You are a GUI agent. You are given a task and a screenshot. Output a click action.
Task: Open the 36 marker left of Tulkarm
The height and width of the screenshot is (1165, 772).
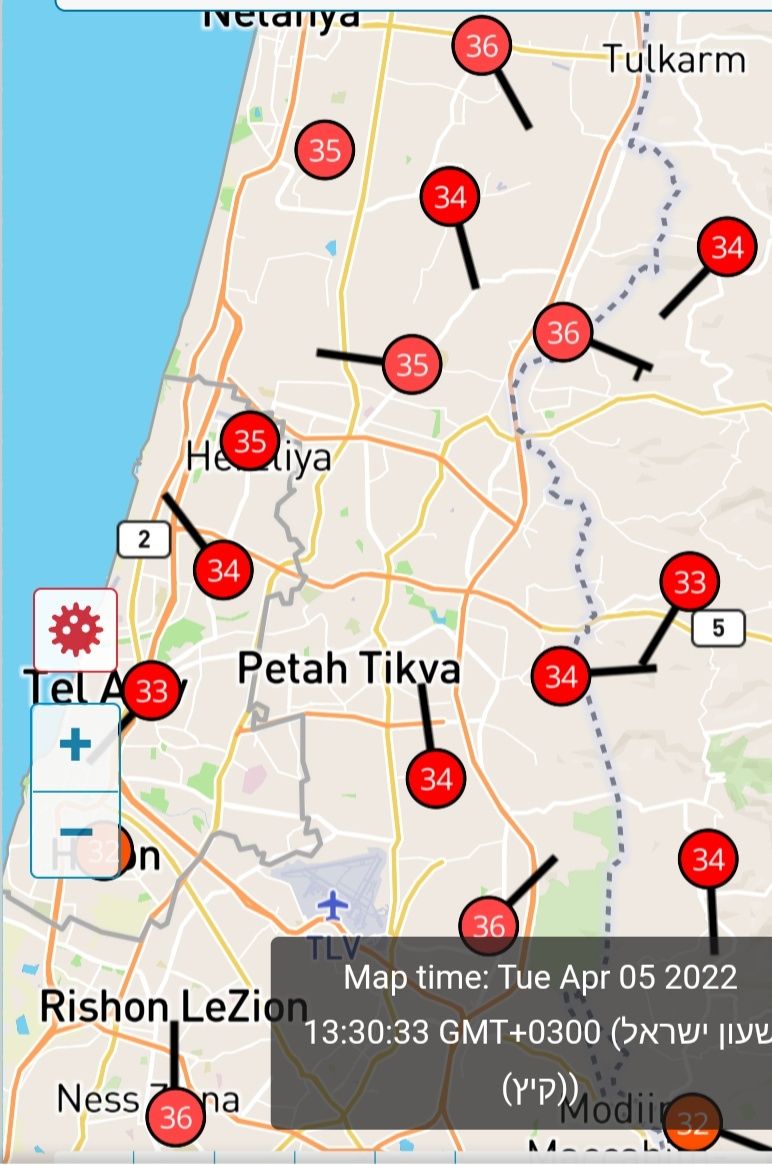[482, 46]
